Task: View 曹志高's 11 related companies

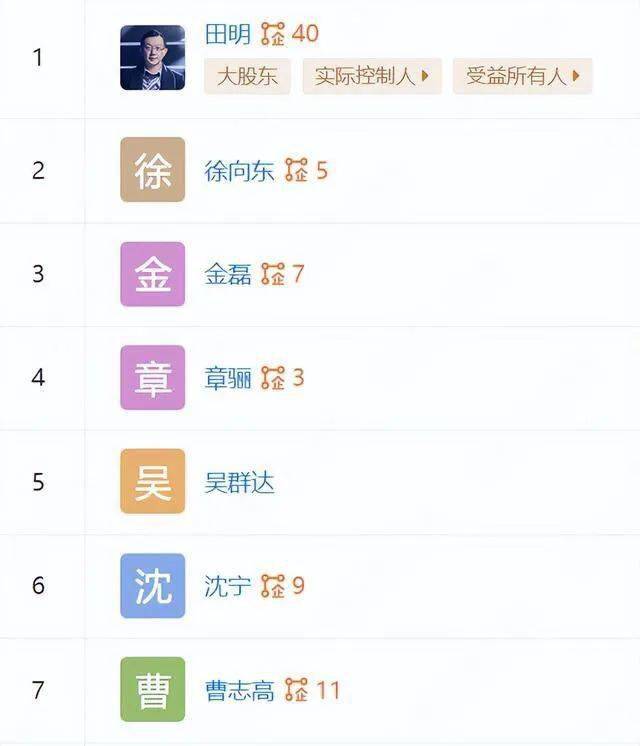Action: coord(312,691)
